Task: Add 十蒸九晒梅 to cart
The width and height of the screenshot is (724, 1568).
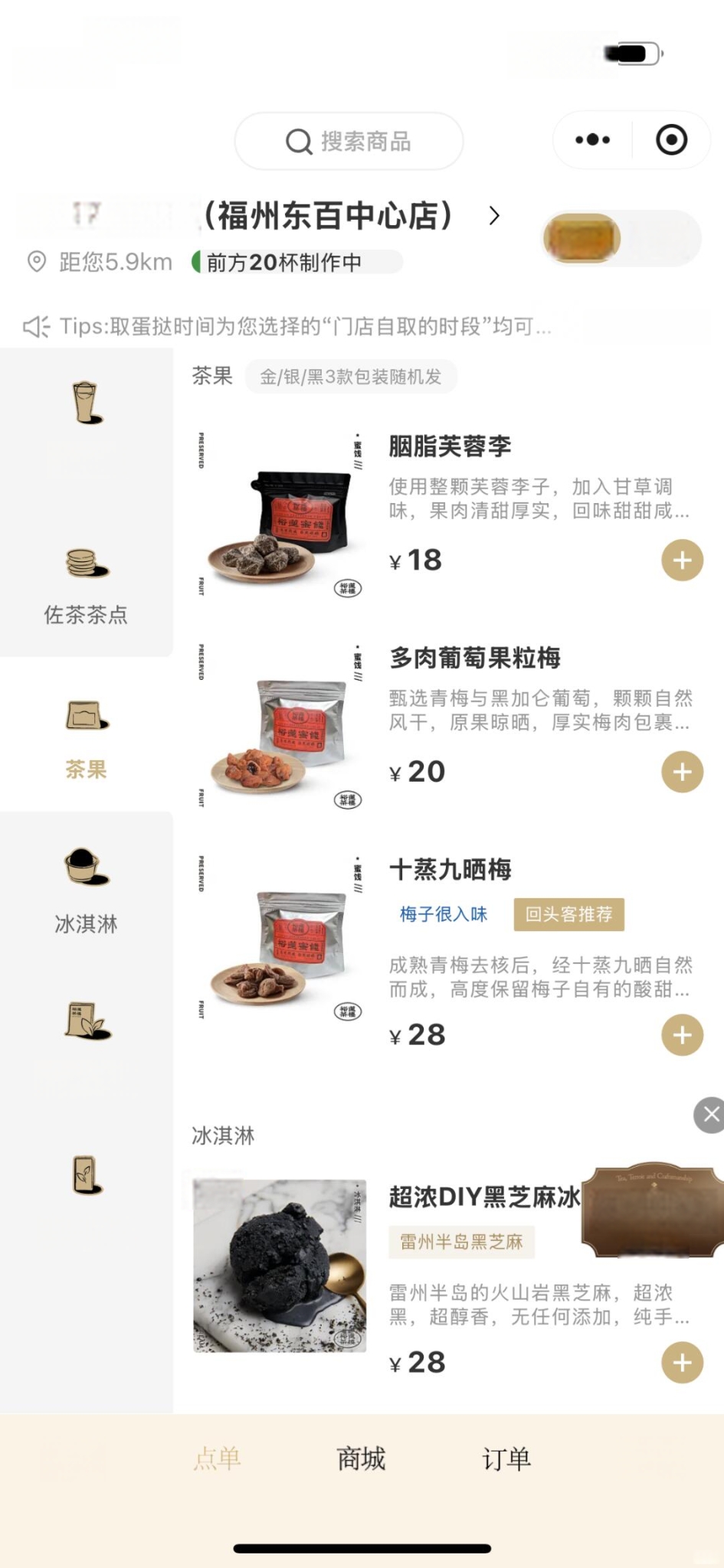Action: pos(682,1035)
